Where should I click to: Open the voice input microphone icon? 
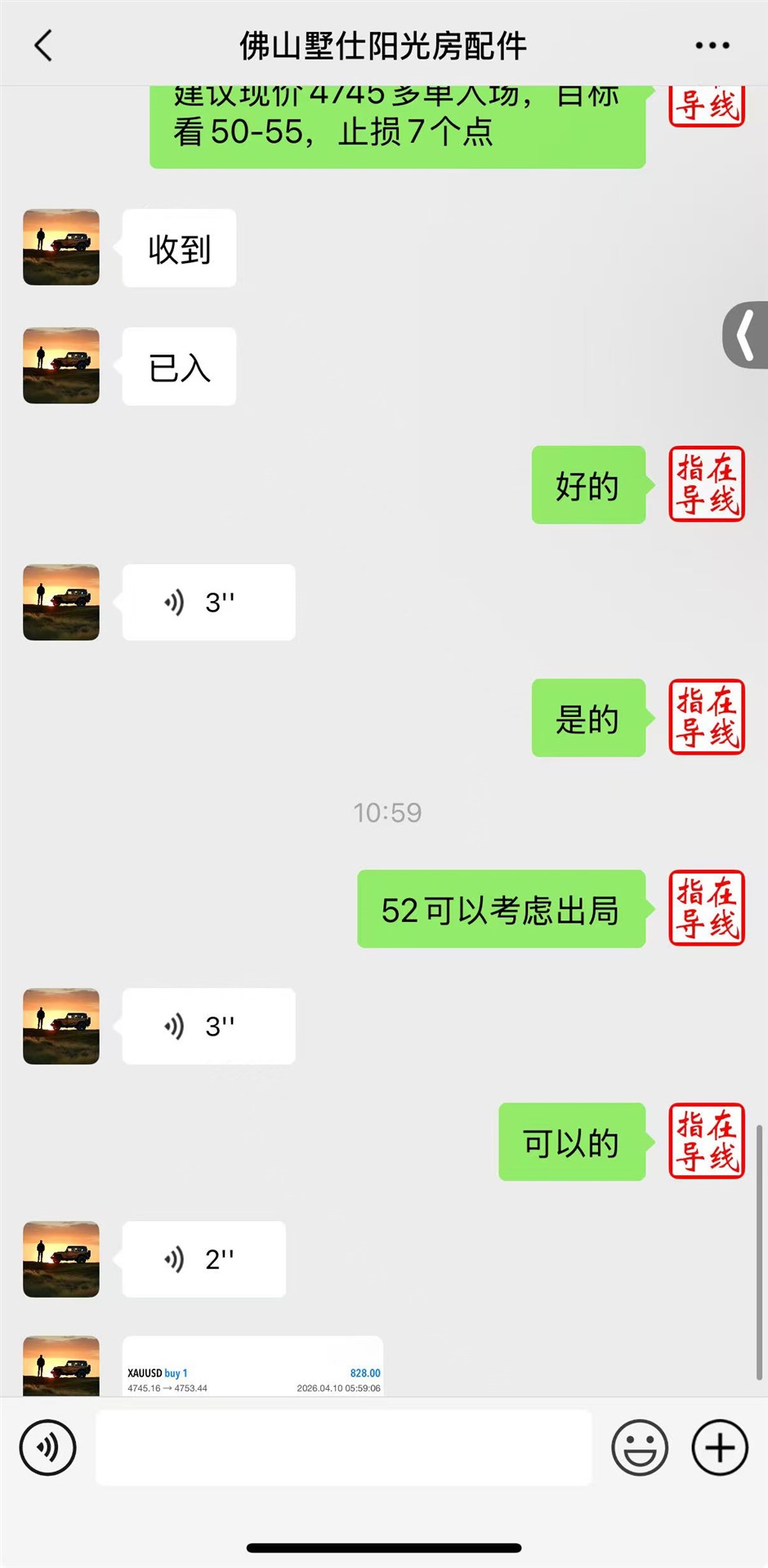click(x=47, y=1447)
